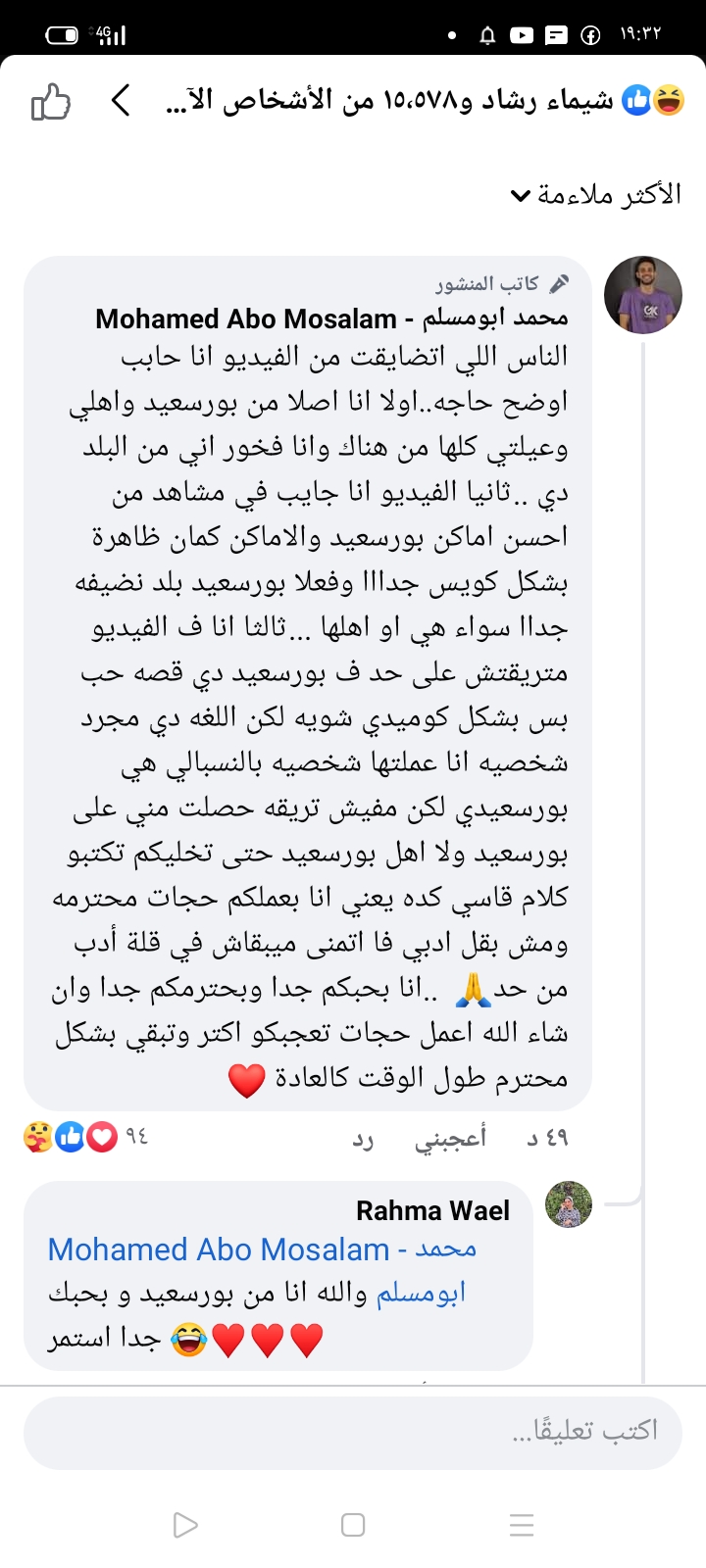Open Rahma Wael's profile avatar
The width and height of the screenshot is (706, 1568).
[x=568, y=1204]
